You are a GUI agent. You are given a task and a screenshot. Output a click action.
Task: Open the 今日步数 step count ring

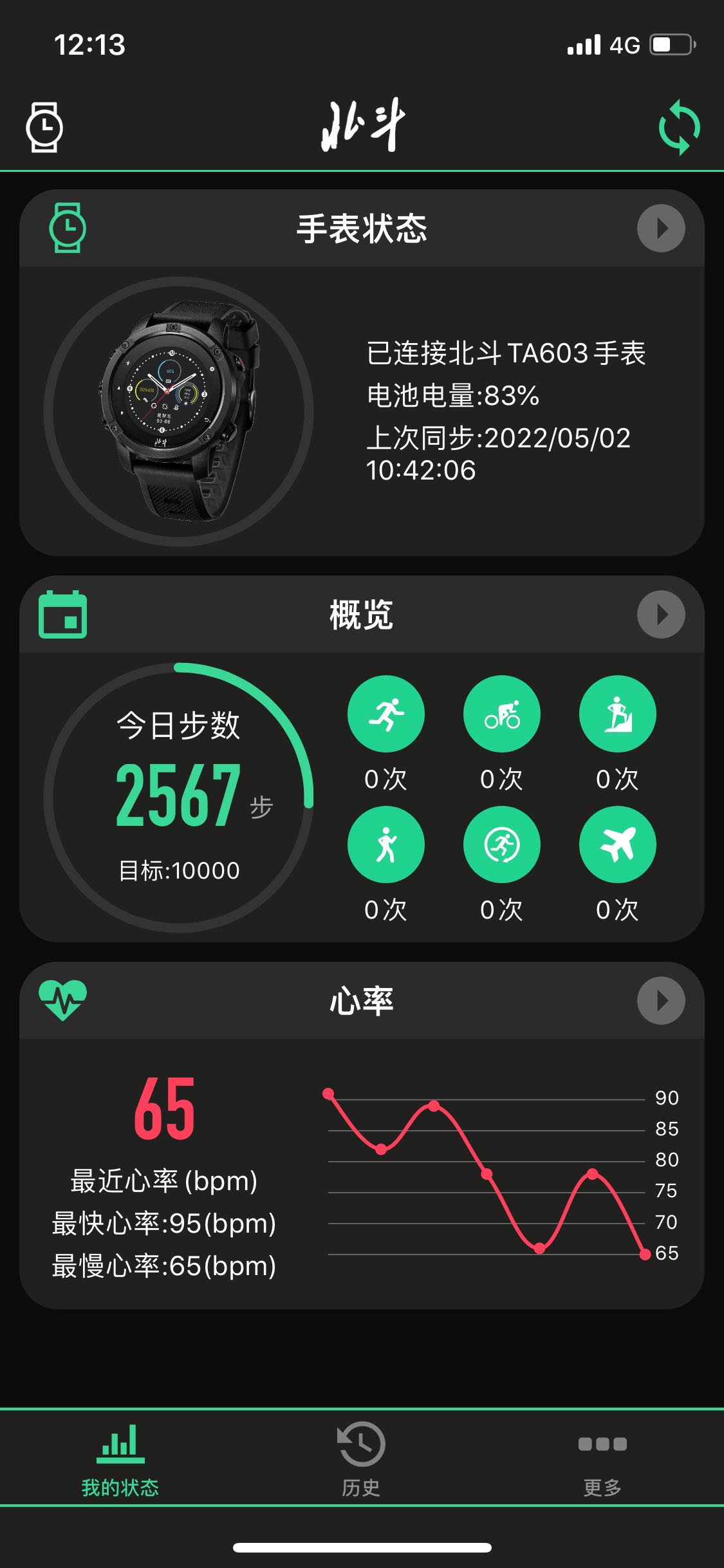coord(179,797)
